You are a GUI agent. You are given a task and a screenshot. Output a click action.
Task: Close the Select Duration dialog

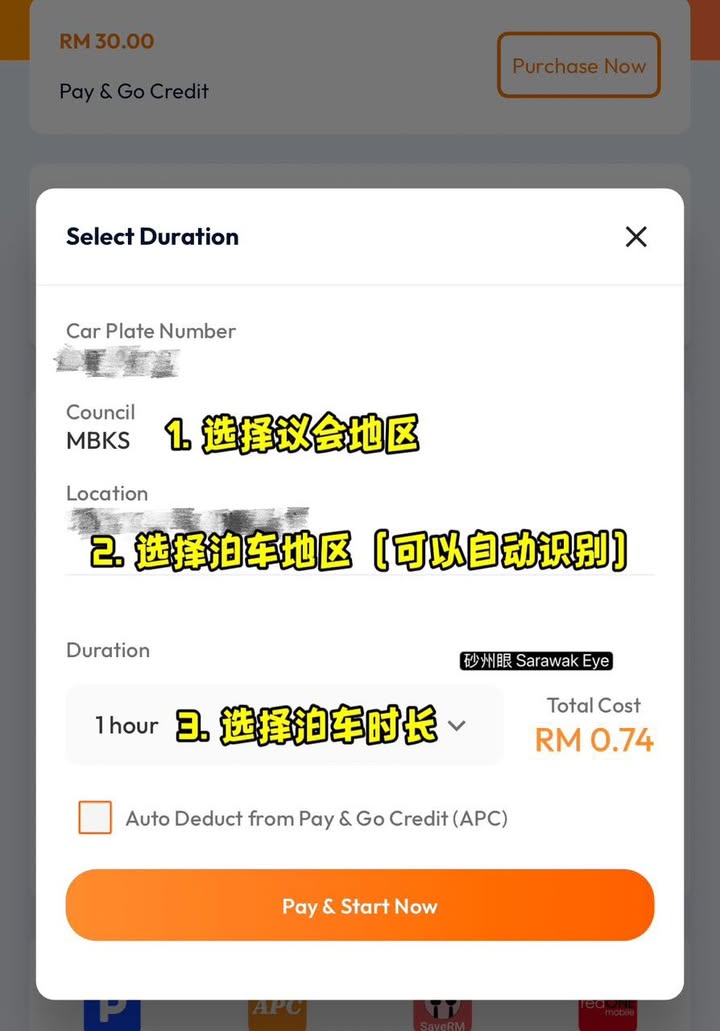click(636, 237)
